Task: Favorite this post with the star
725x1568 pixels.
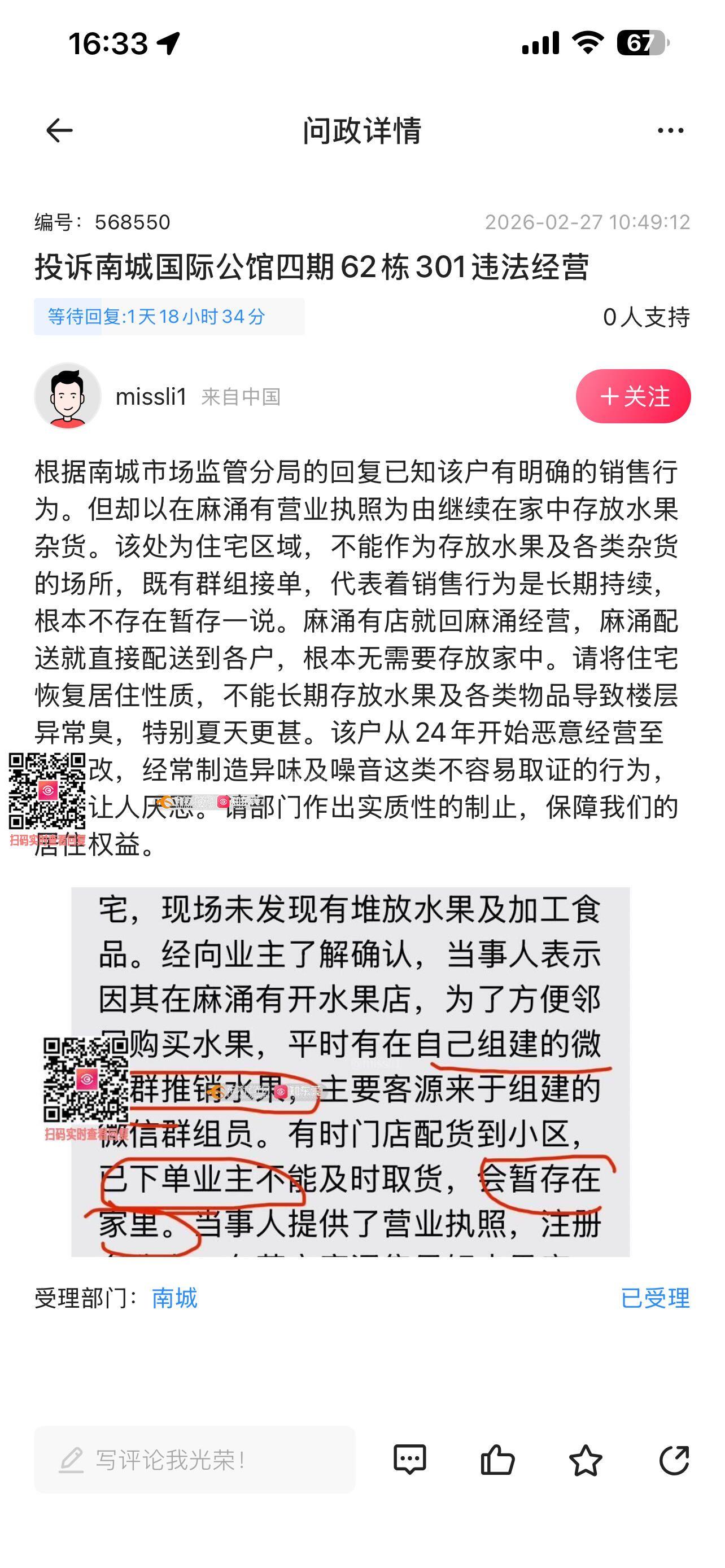Action: [x=586, y=1460]
